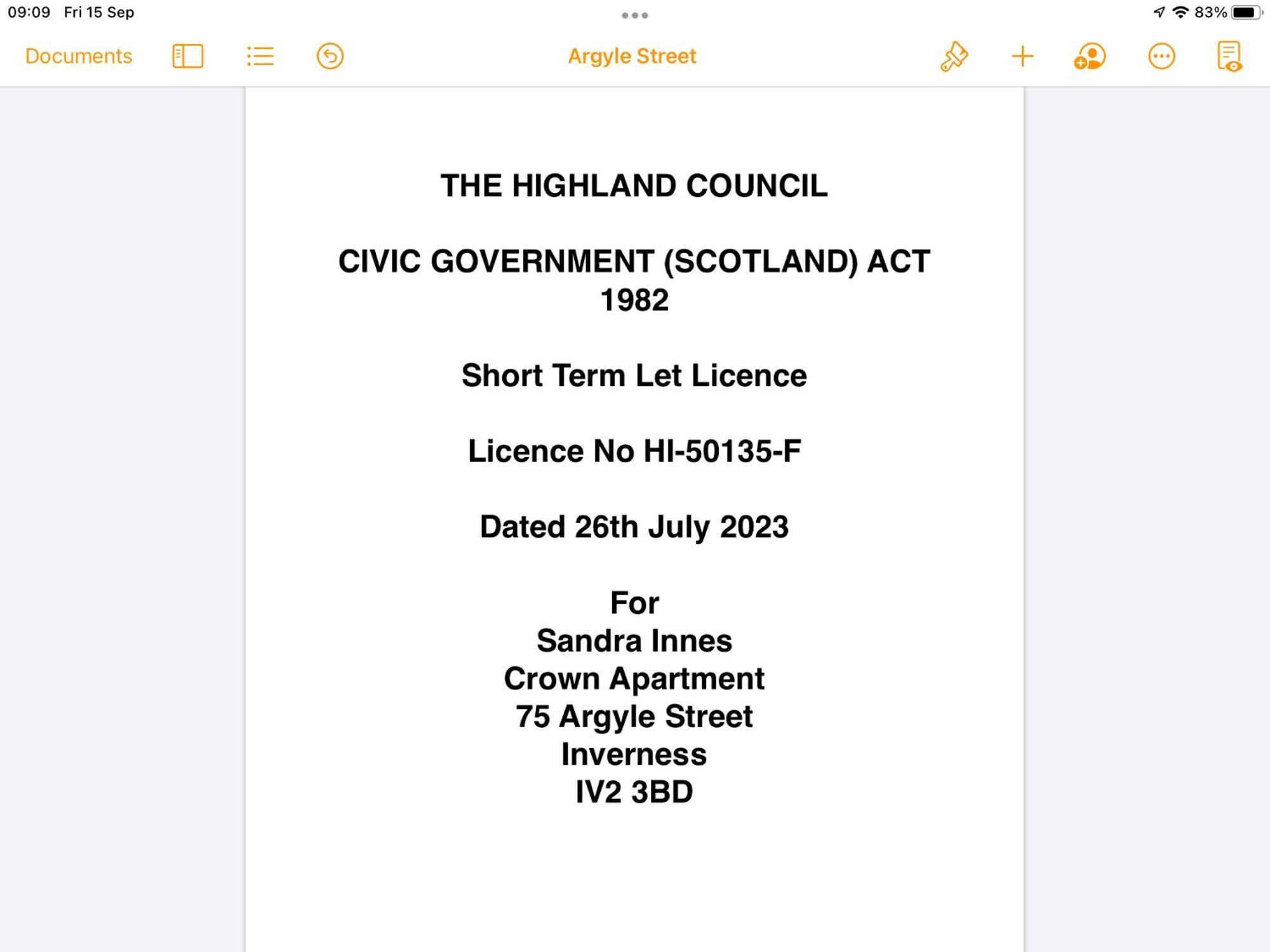Tap the Argyle Street document title
The height and width of the screenshot is (952, 1270).
pos(632,56)
